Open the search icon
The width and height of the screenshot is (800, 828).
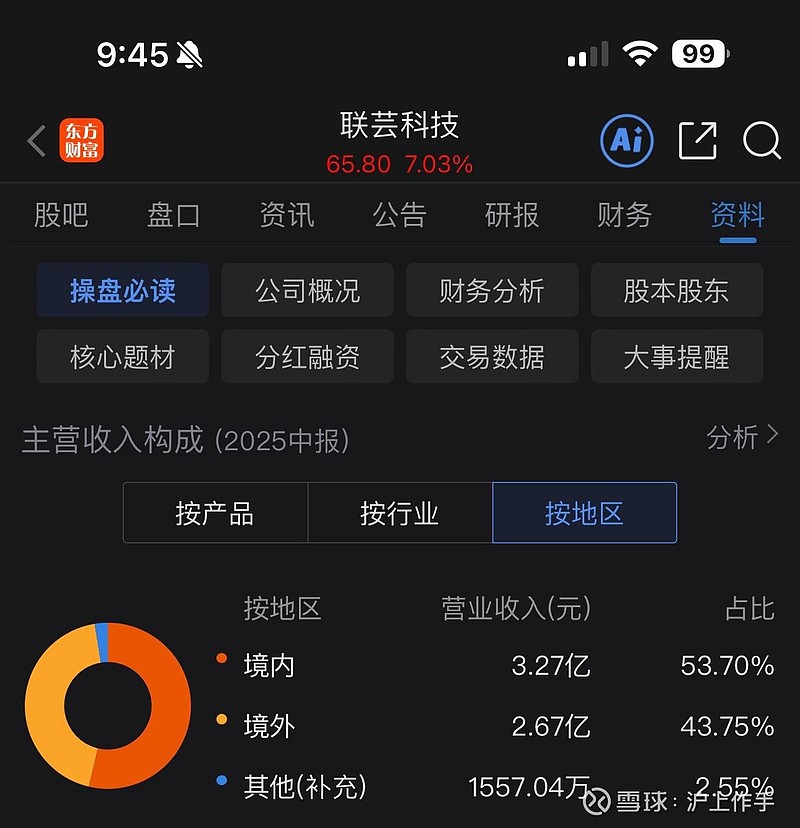(762, 142)
